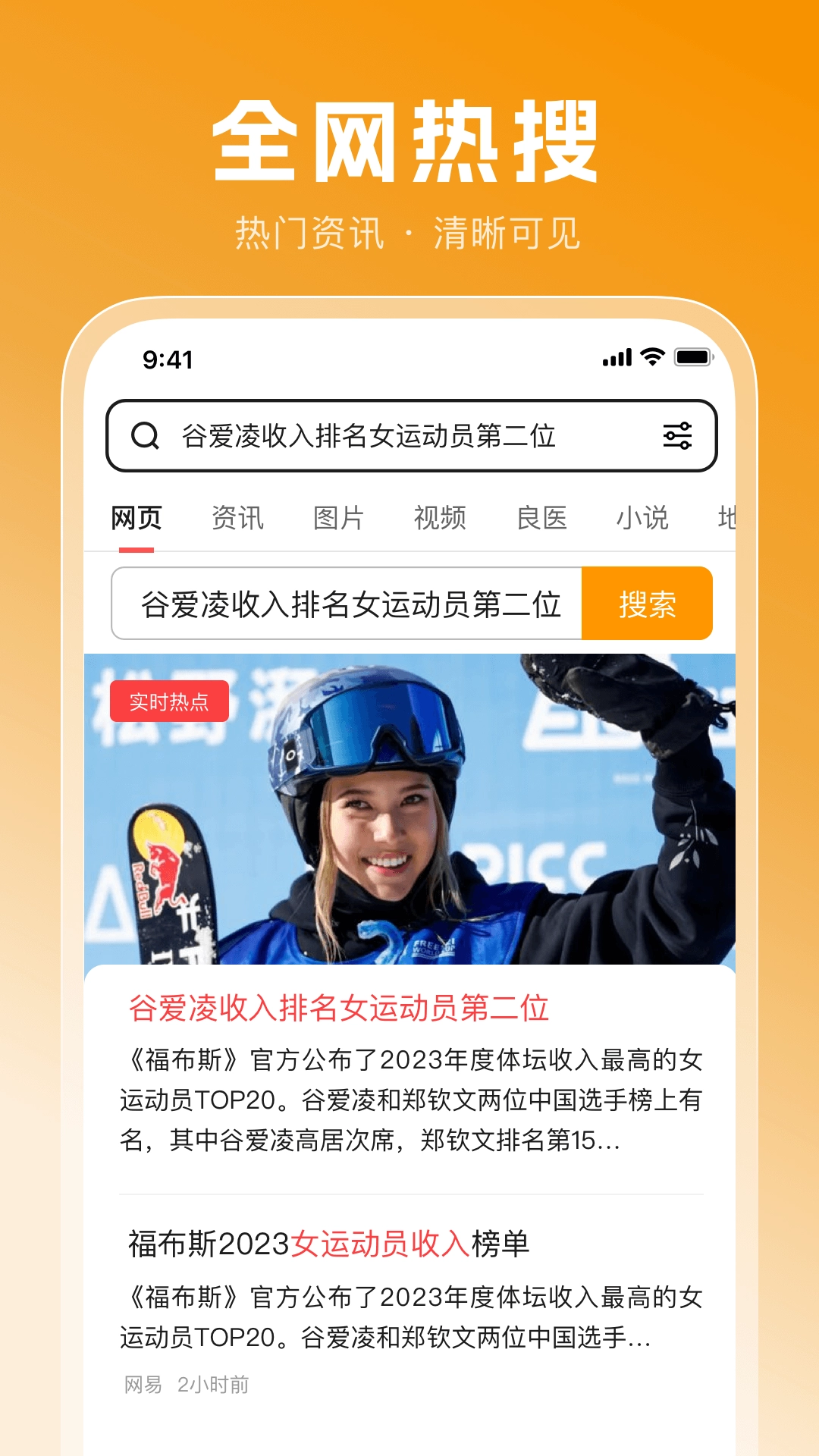Image resolution: width=819 pixels, height=1456 pixels.
Task: Open the 图片 tab
Action: point(339,516)
